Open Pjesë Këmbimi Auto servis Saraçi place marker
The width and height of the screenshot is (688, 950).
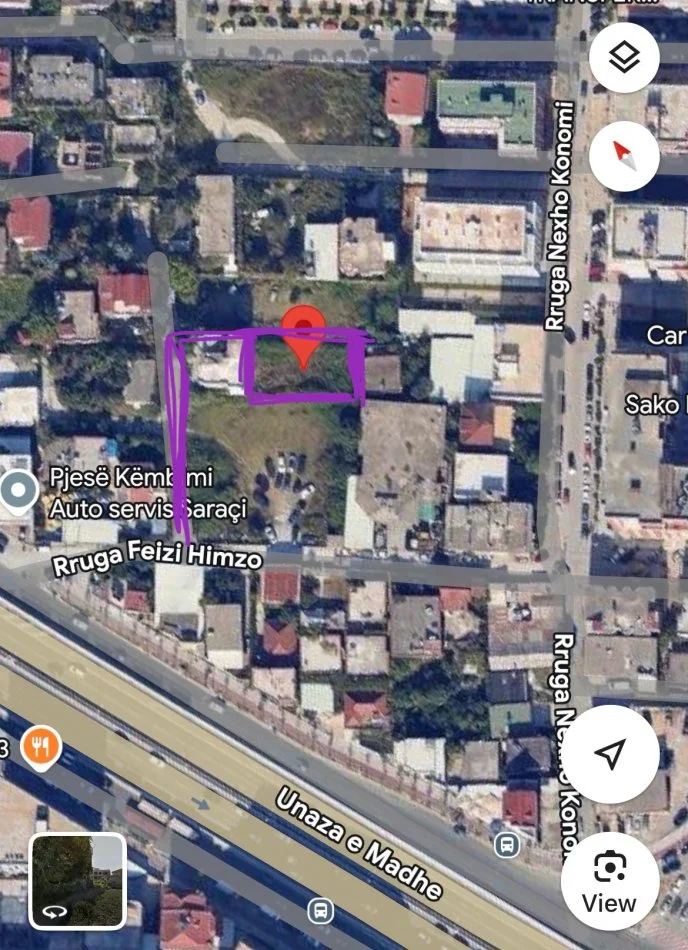coord(18,492)
